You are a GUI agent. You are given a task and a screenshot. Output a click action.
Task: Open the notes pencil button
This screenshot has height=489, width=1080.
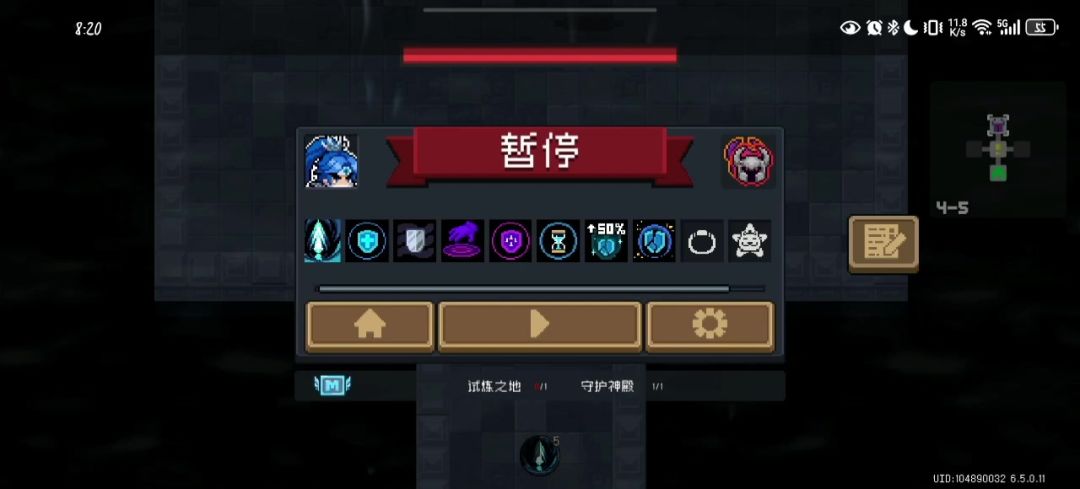pos(883,242)
